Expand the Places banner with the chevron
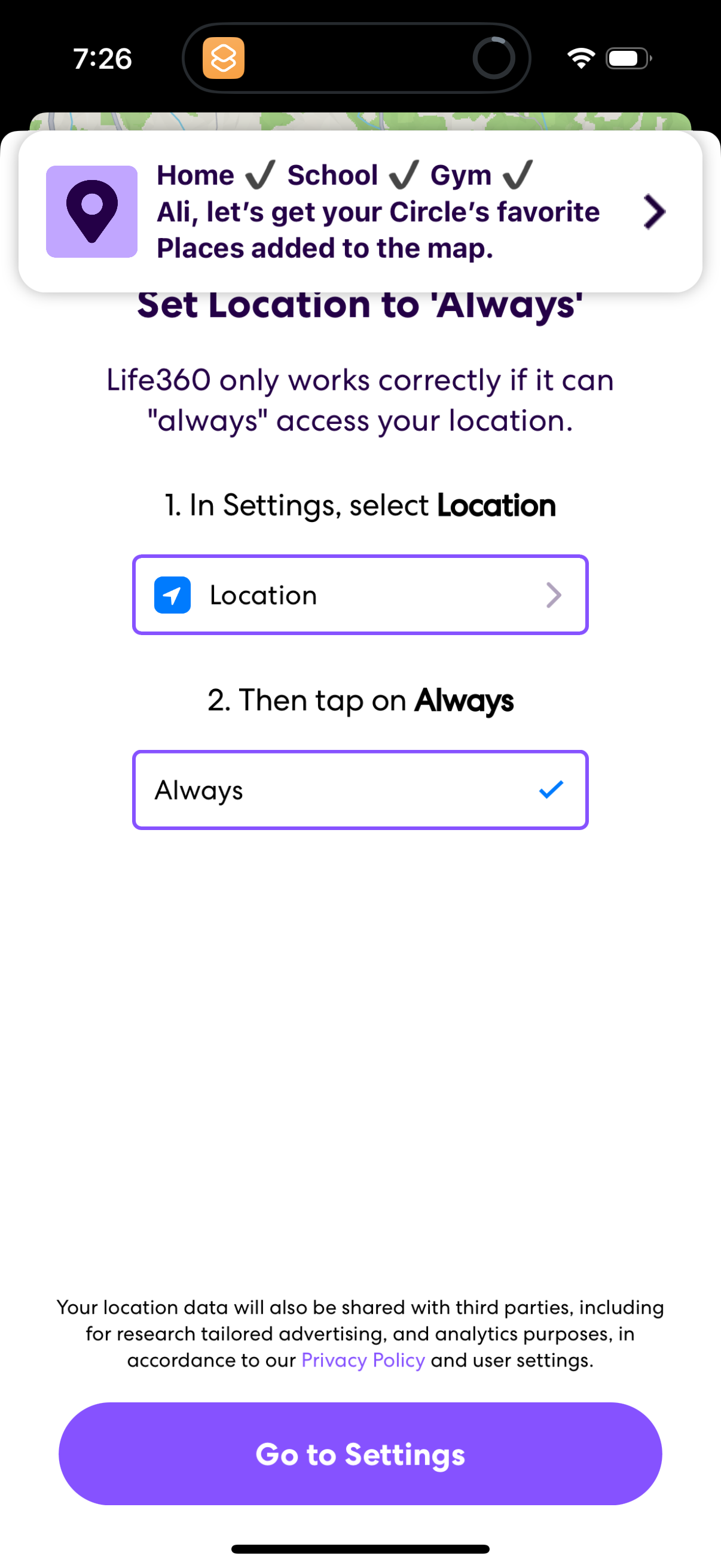This screenshot has height=1568, width=721. (653, 212)
